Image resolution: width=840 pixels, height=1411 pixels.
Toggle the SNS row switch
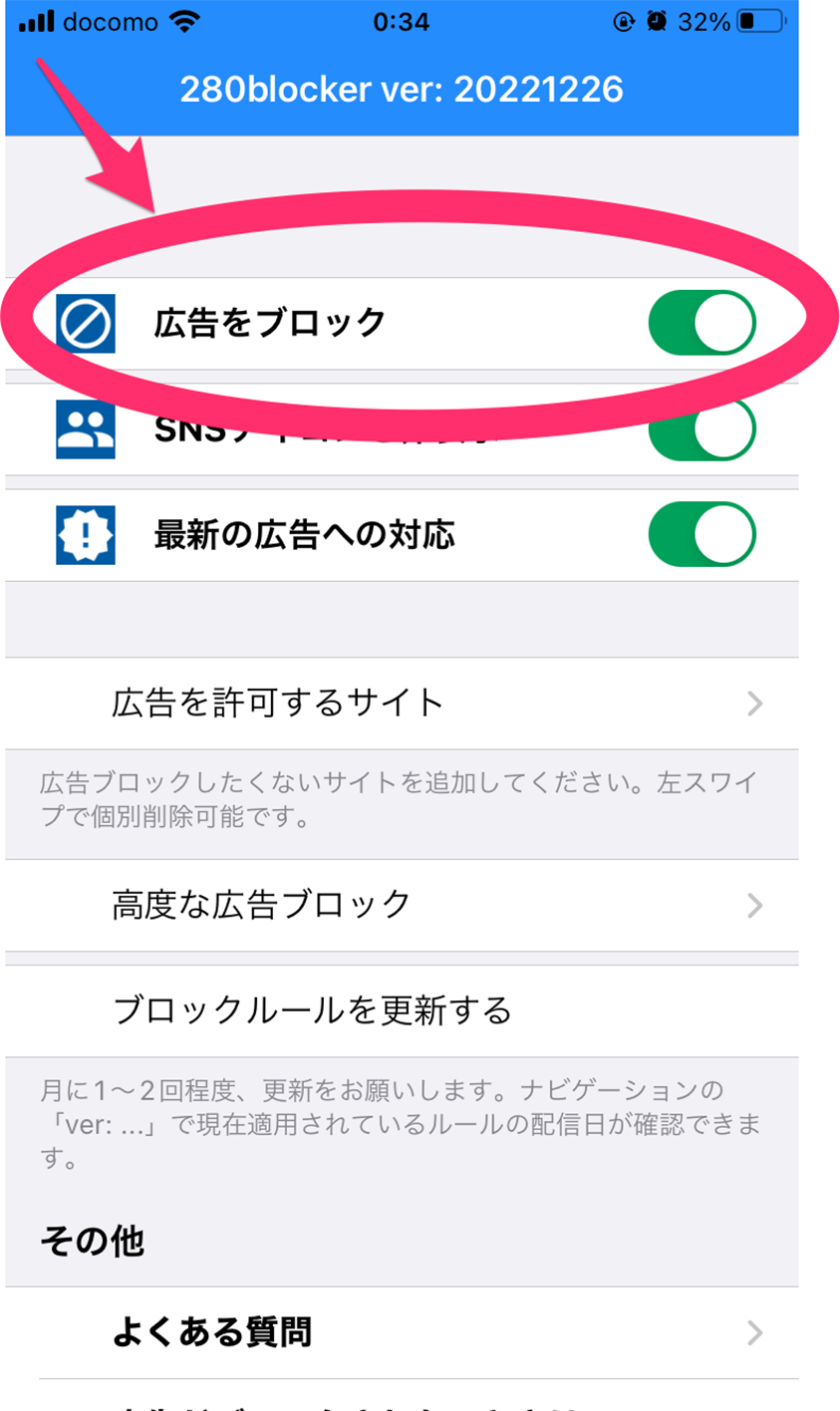[701, 430]
